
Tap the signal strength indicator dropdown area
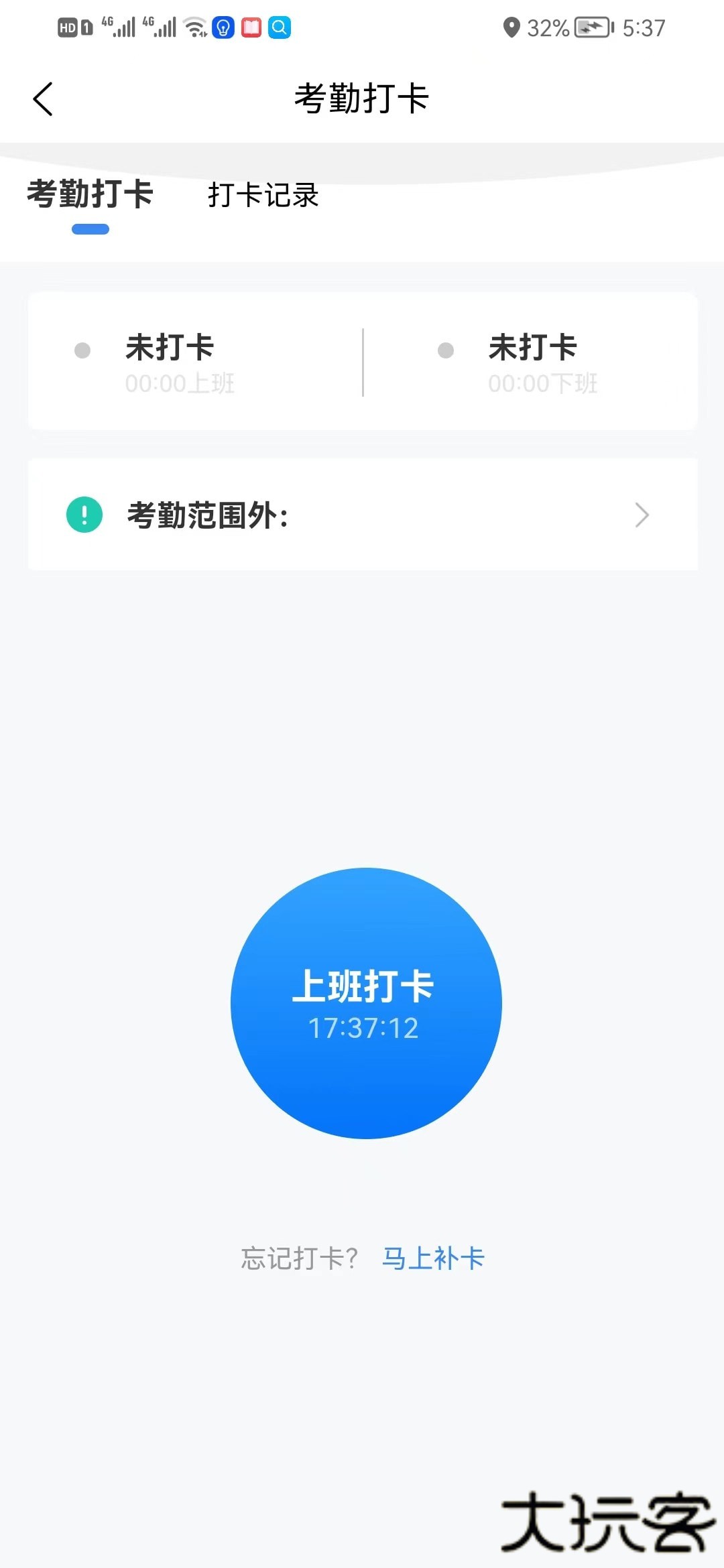tap(121, 28)
